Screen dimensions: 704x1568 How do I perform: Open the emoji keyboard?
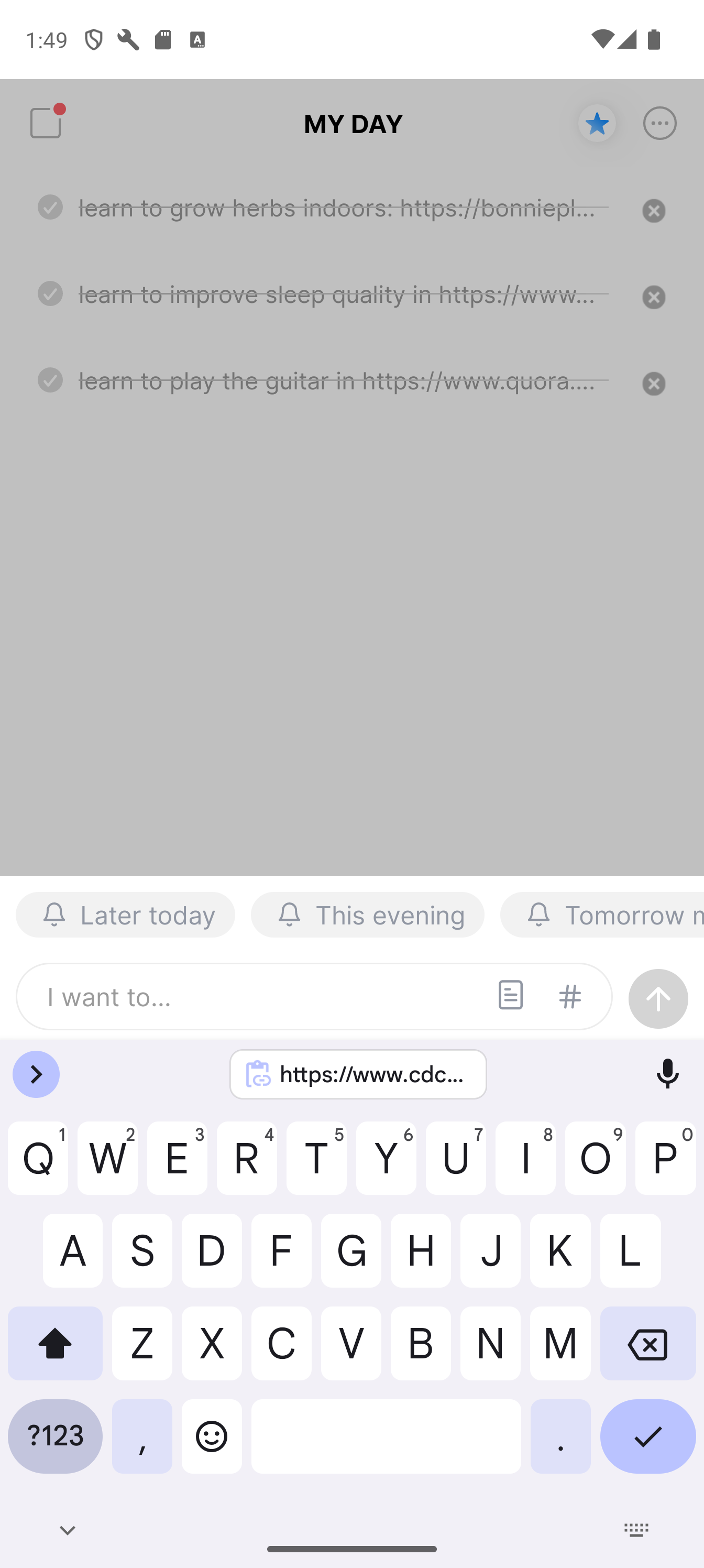(212, 1436)
